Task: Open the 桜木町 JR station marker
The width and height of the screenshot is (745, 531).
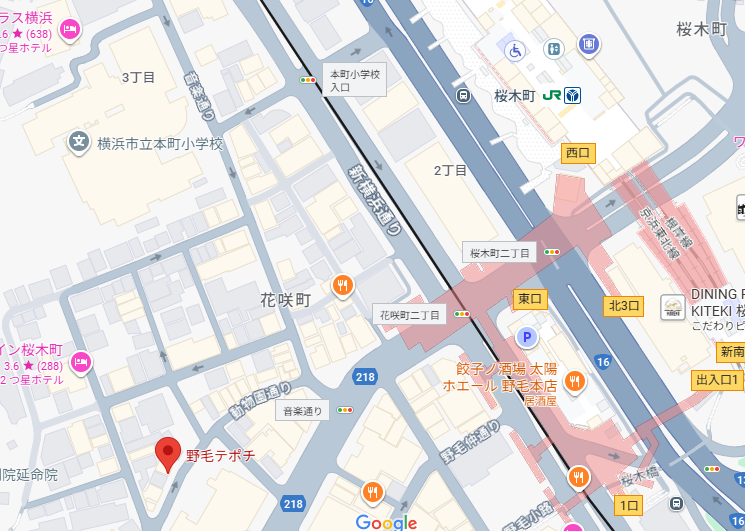Action: click(x=552, y=96)
